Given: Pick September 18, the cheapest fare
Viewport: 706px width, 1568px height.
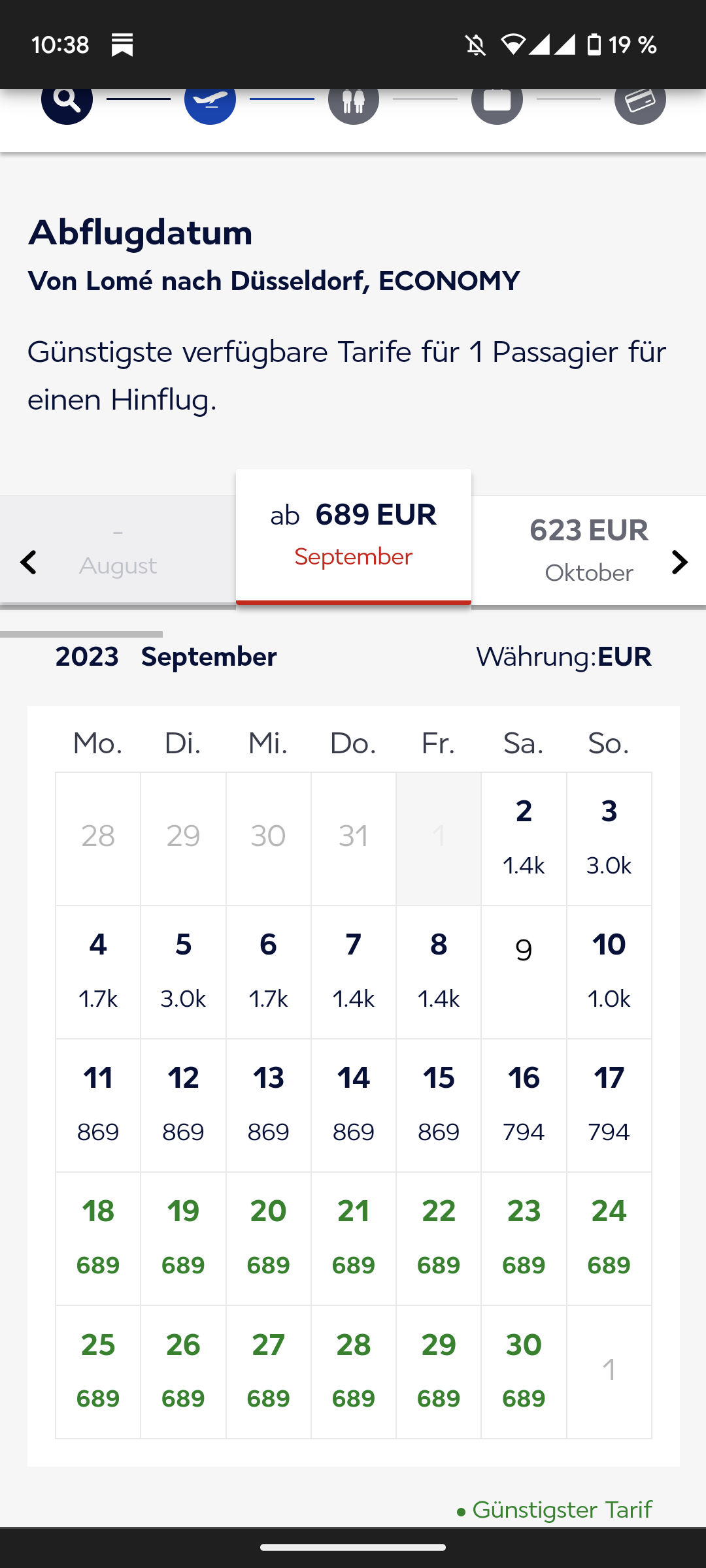Looking at the screenshot, I should coord(98,1238).
